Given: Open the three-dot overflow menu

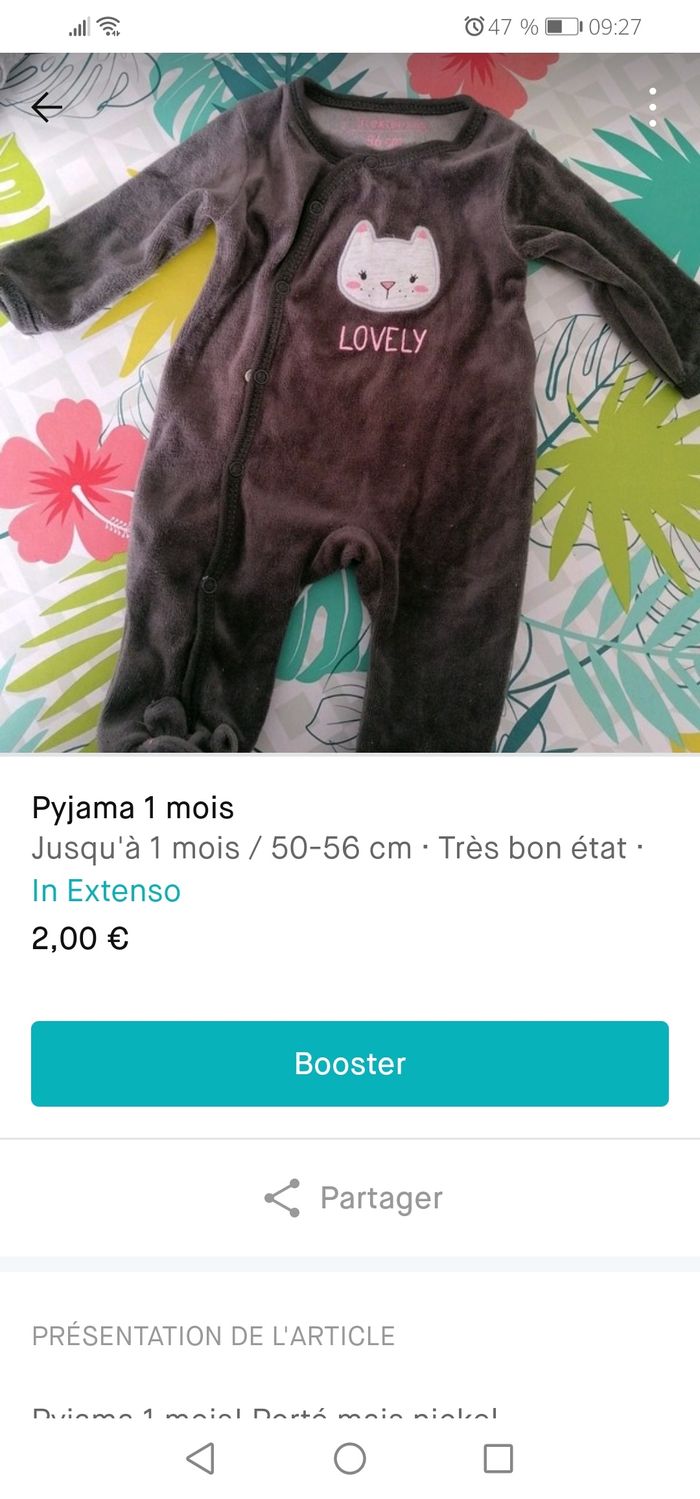Looking at the screenshot, I should pyautogui.click(x=653, y=107).
